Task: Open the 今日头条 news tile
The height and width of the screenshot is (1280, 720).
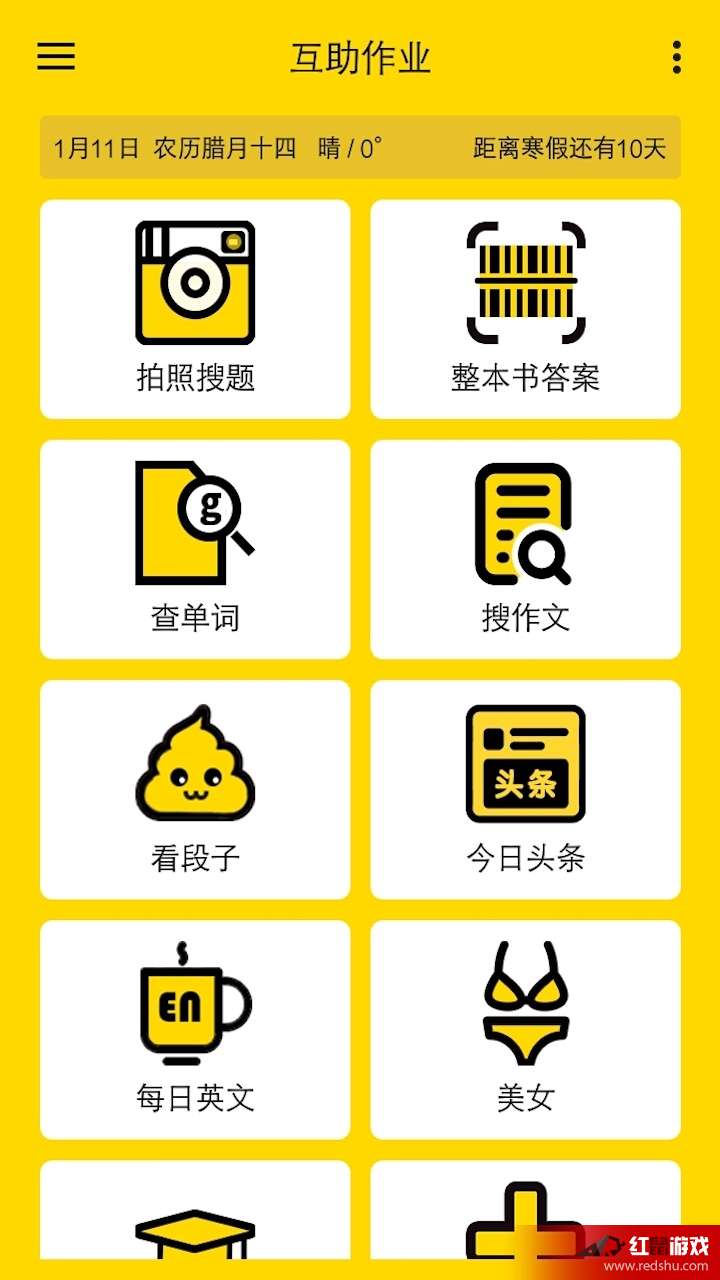Action: click(525, 789)
